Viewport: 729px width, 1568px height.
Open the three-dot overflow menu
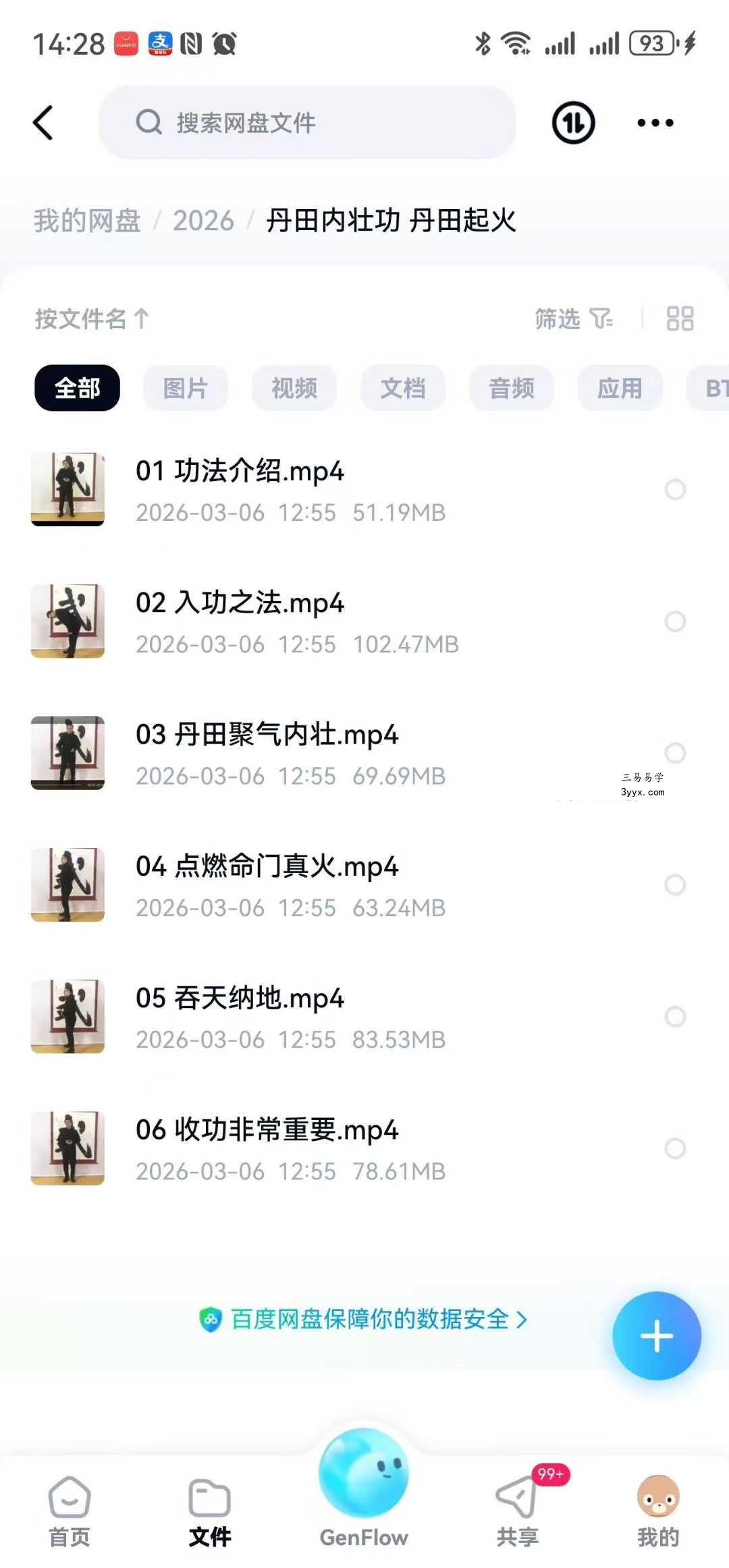(x=655, y=123)
